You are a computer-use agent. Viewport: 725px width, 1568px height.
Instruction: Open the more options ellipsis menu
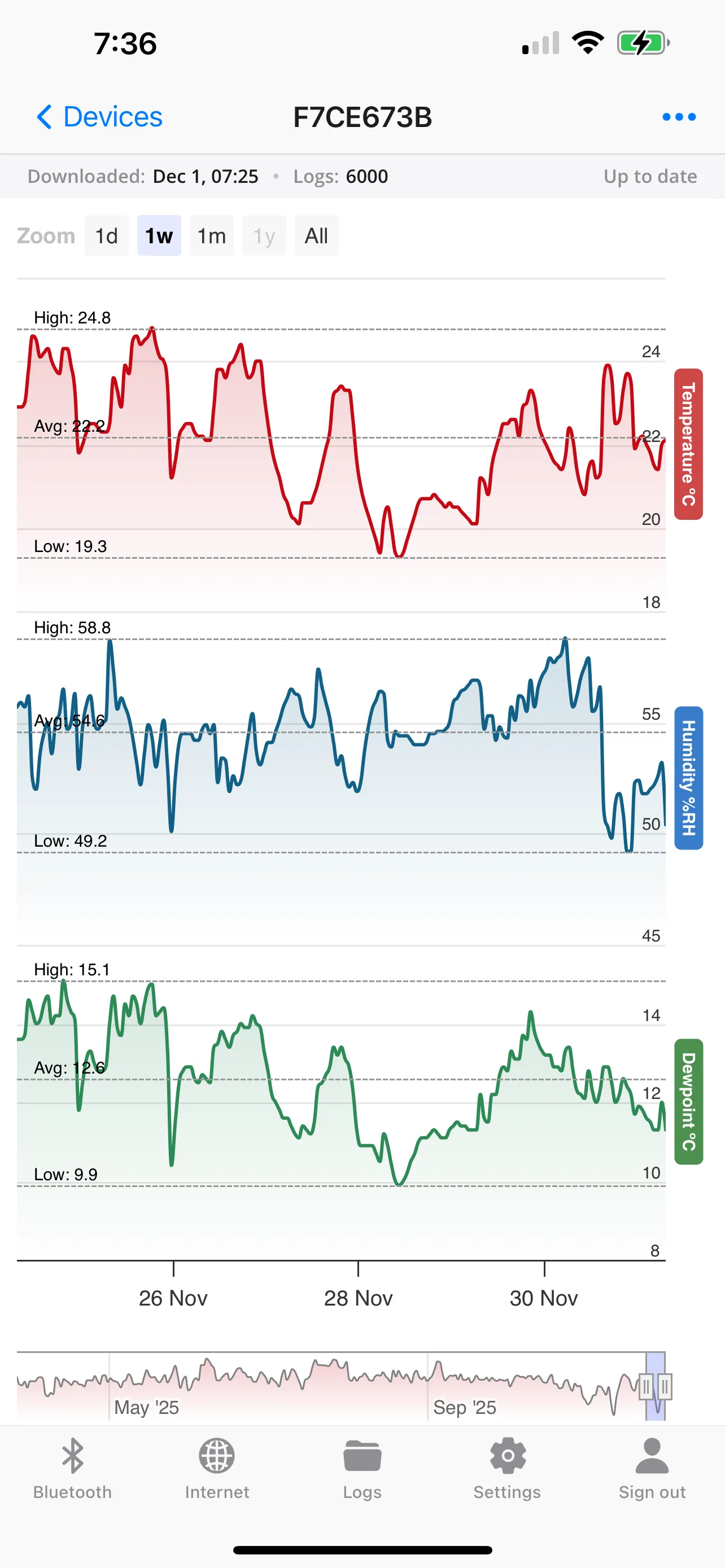pos(679,117)
